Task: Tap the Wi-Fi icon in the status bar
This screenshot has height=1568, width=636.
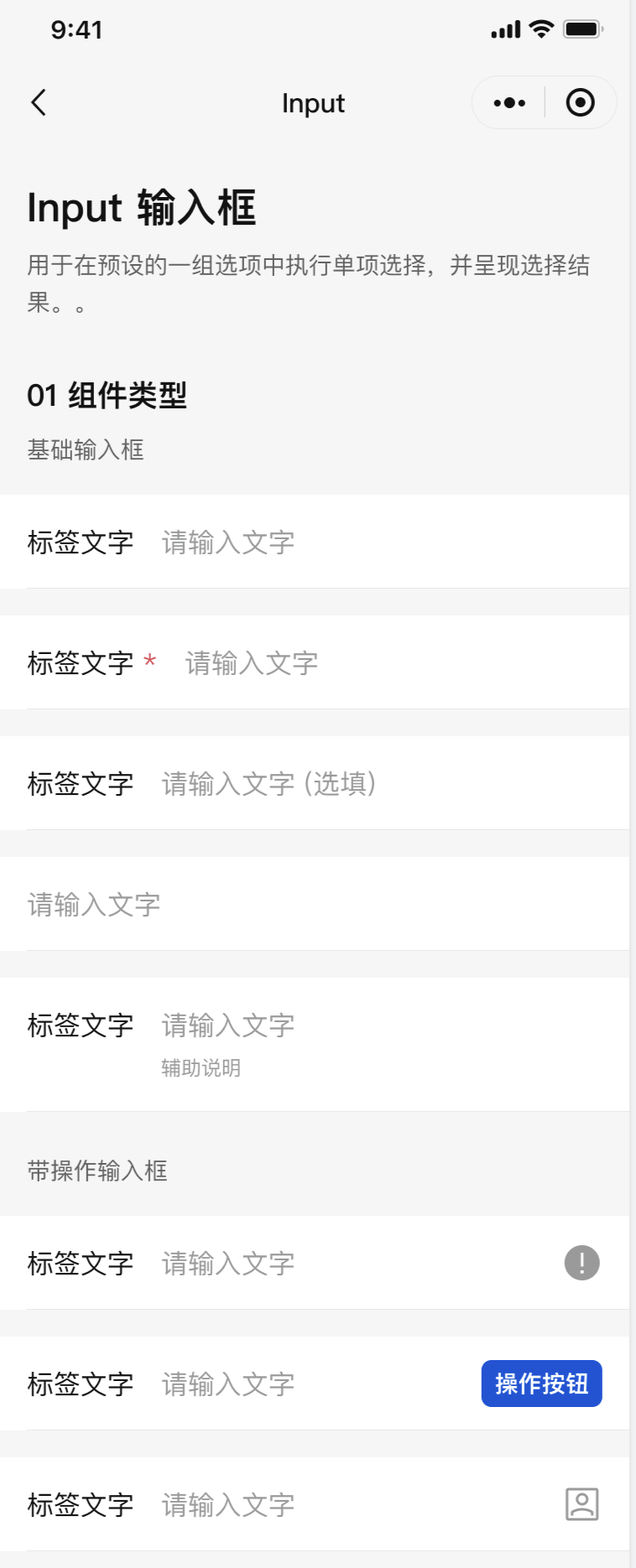Action: 542,27
